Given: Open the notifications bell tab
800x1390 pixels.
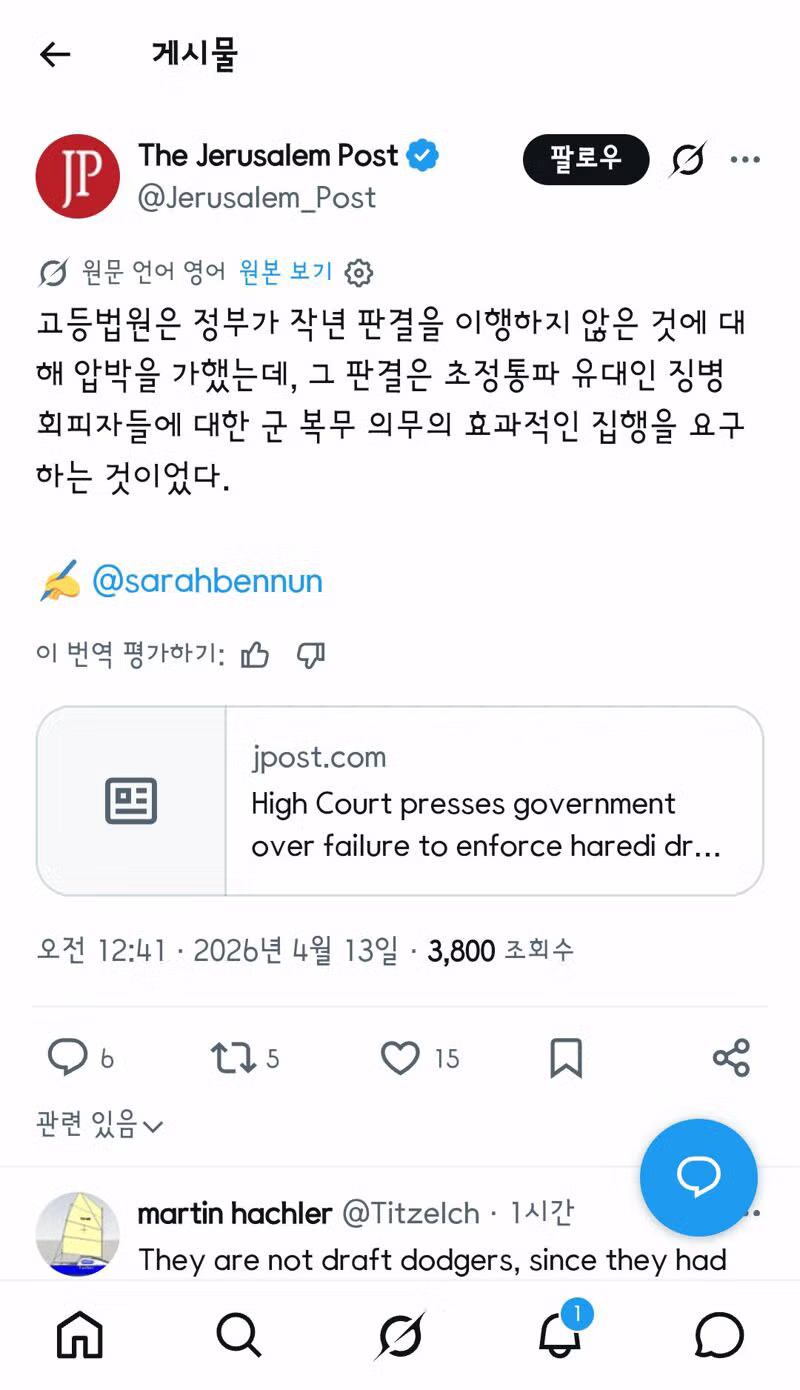Looking at the screenshot, I should (560, 1334).
